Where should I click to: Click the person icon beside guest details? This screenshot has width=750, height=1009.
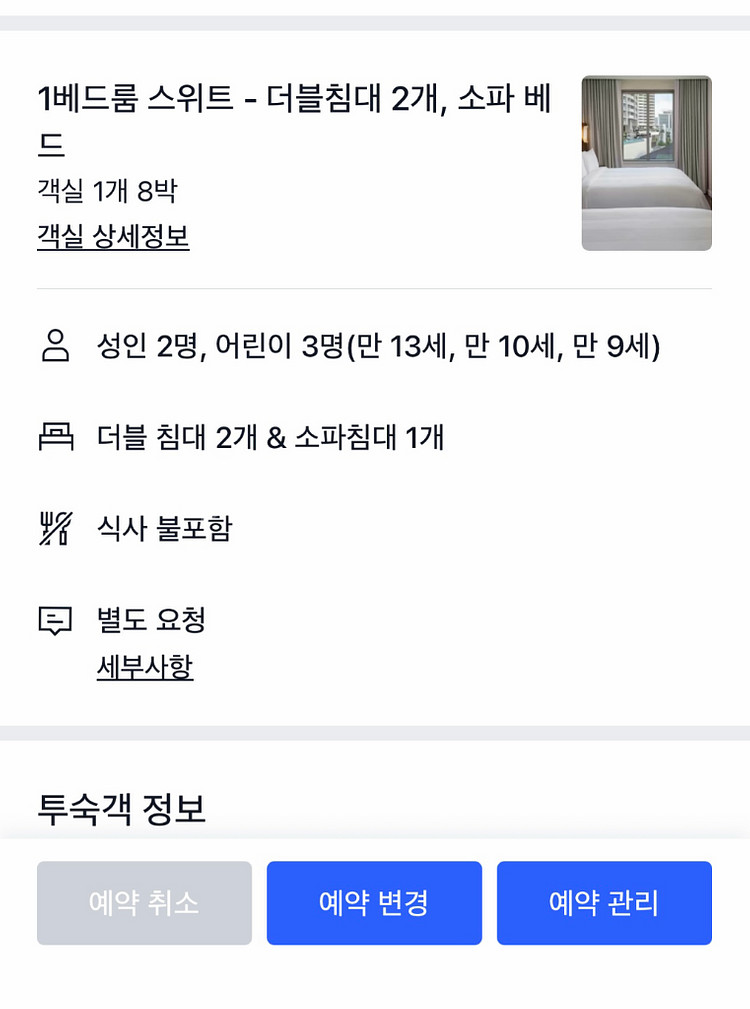57,343
